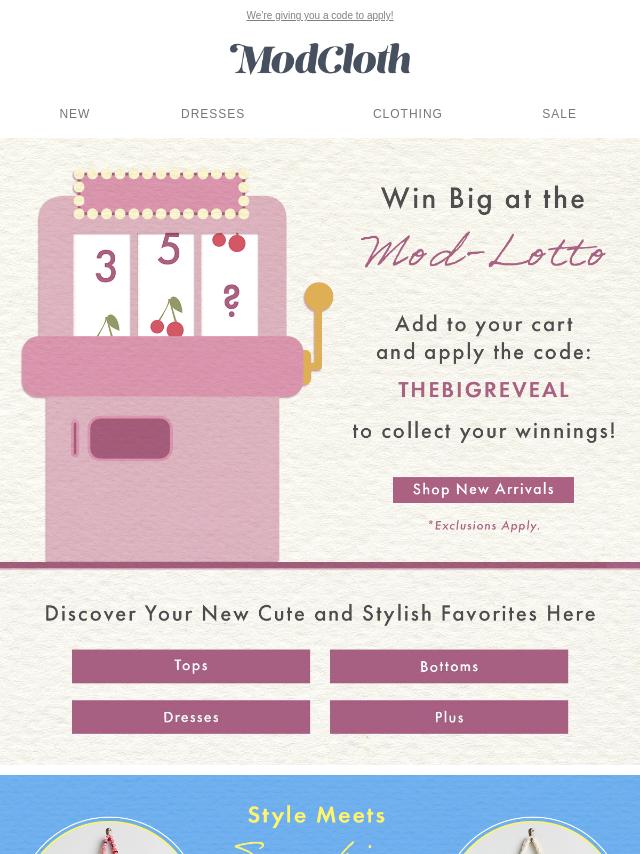Shop the Tops category
Image resolution: width=640 pixels, height=854 pixels.
191,666
